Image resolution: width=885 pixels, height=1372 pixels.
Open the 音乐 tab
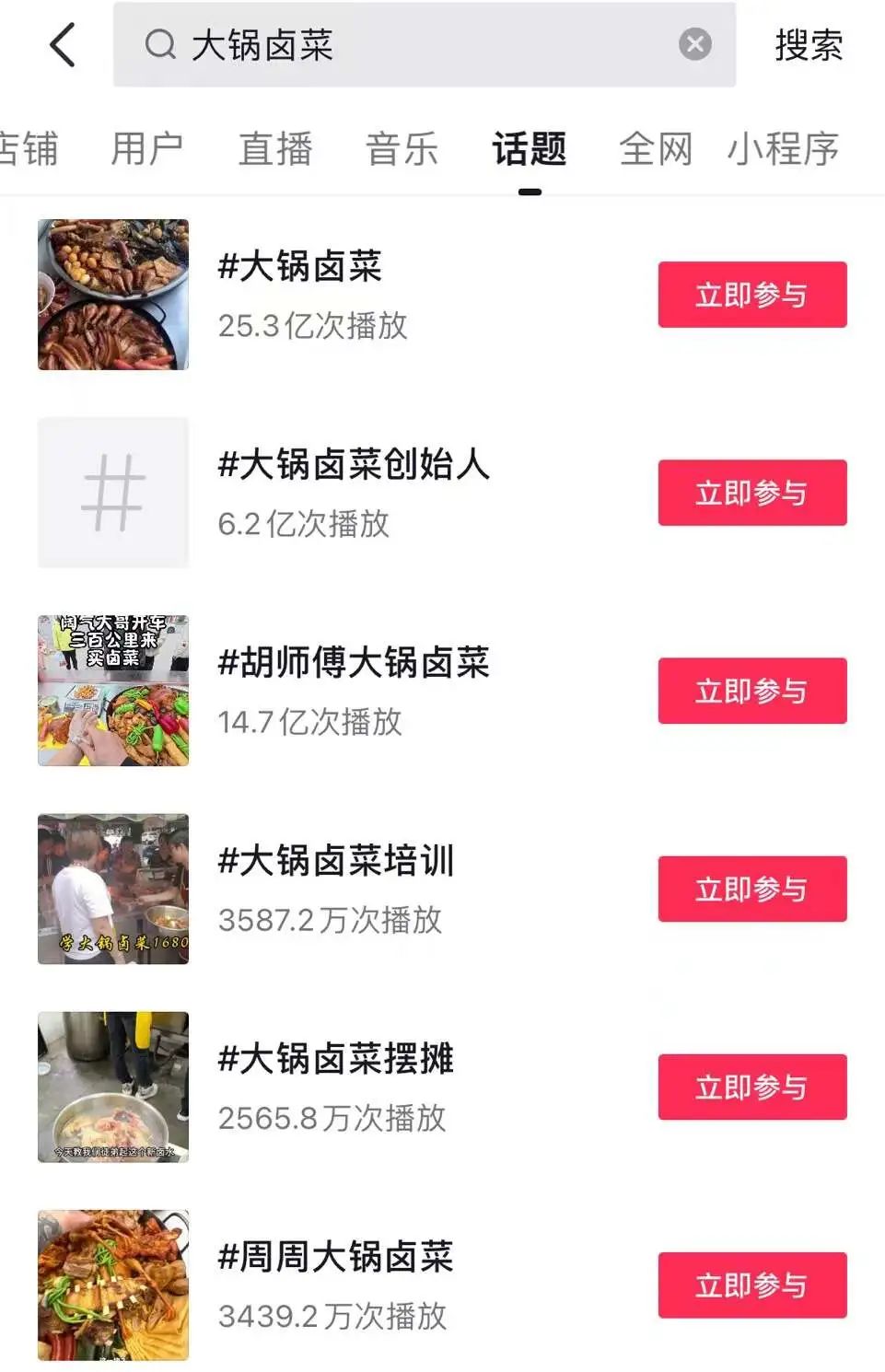coord(402,149)
